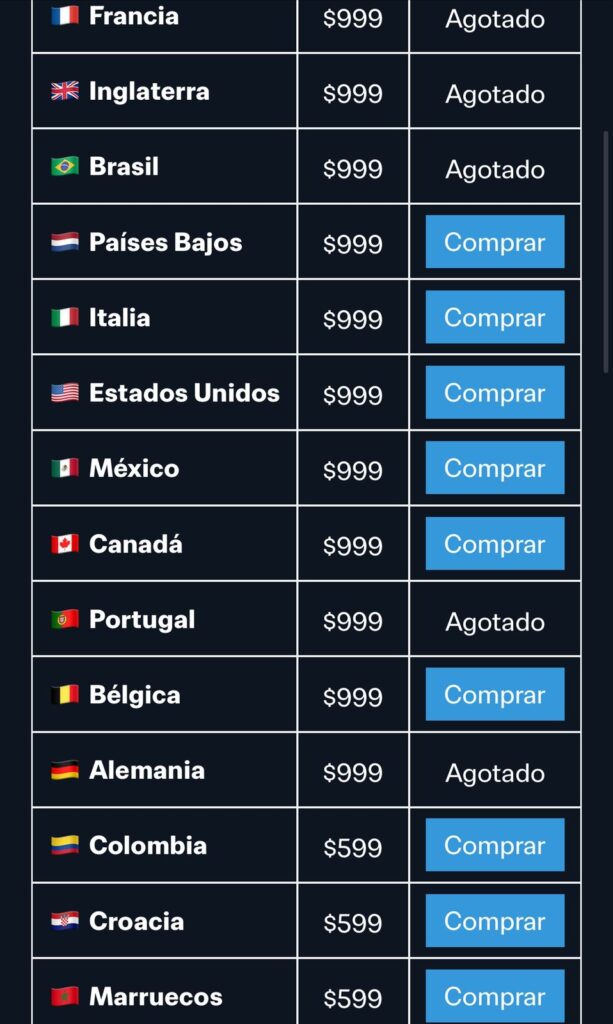Choose Comprar for Colombia
This screenshot has width=613, height=1024.
pos(495,845)
